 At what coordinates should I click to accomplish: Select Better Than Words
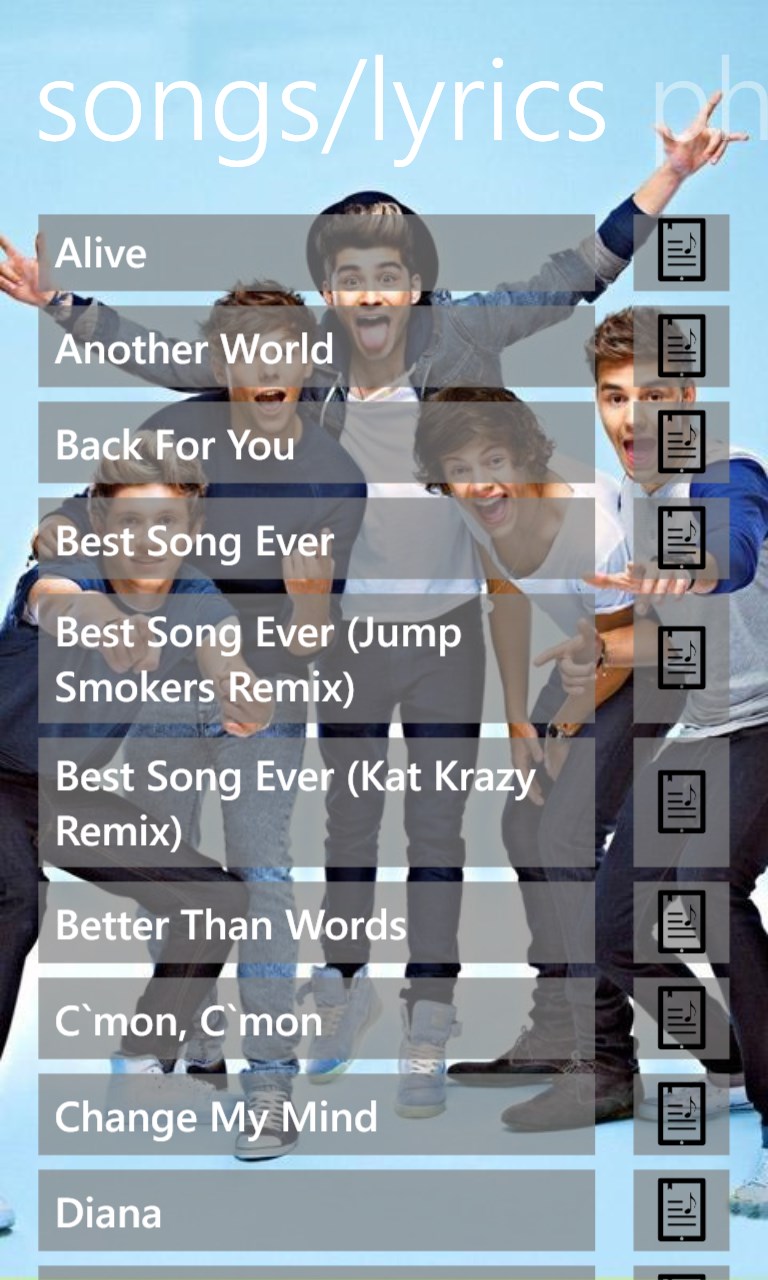pos(316,924)
